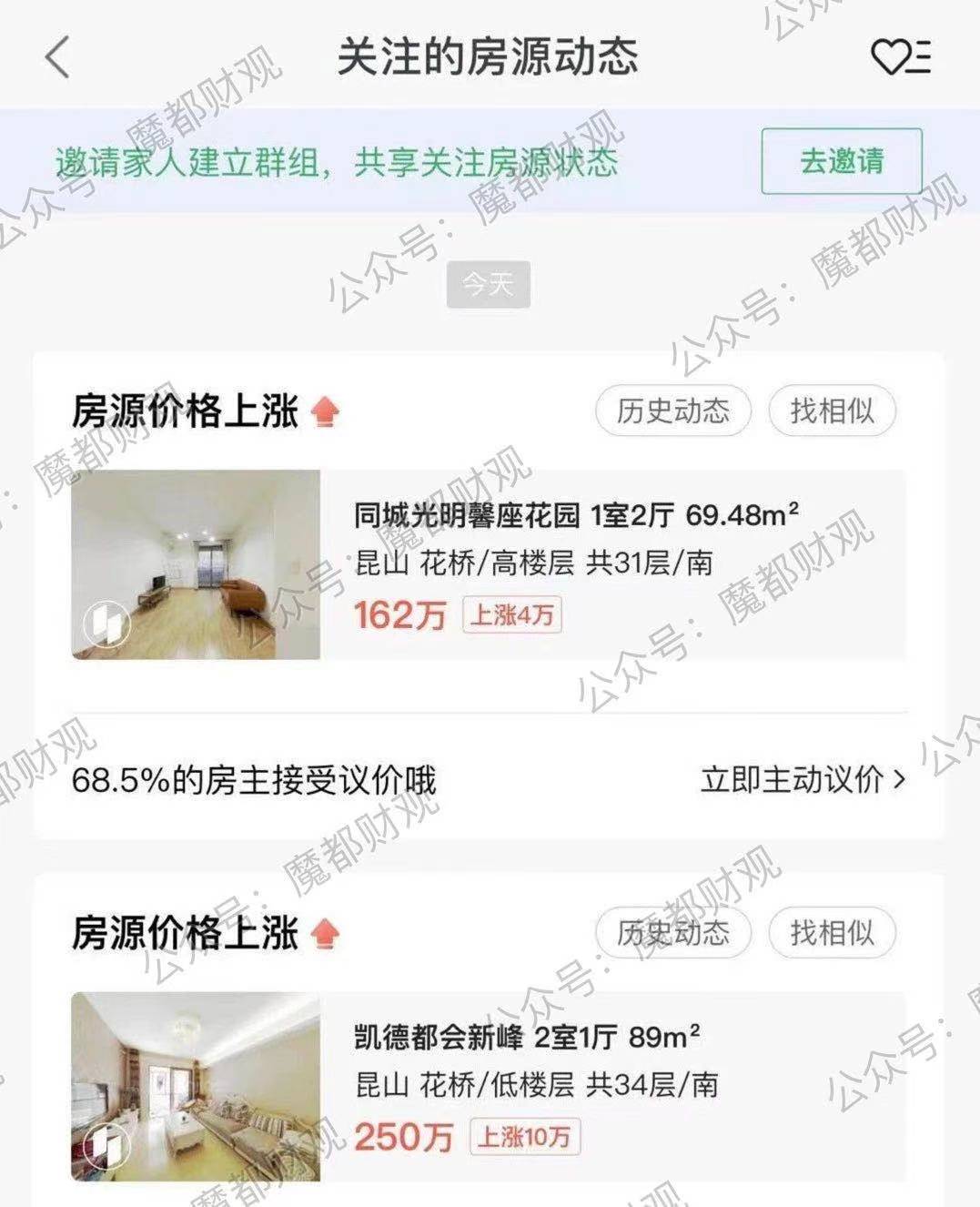Select the 历史动态 filter on first listing

673,411
